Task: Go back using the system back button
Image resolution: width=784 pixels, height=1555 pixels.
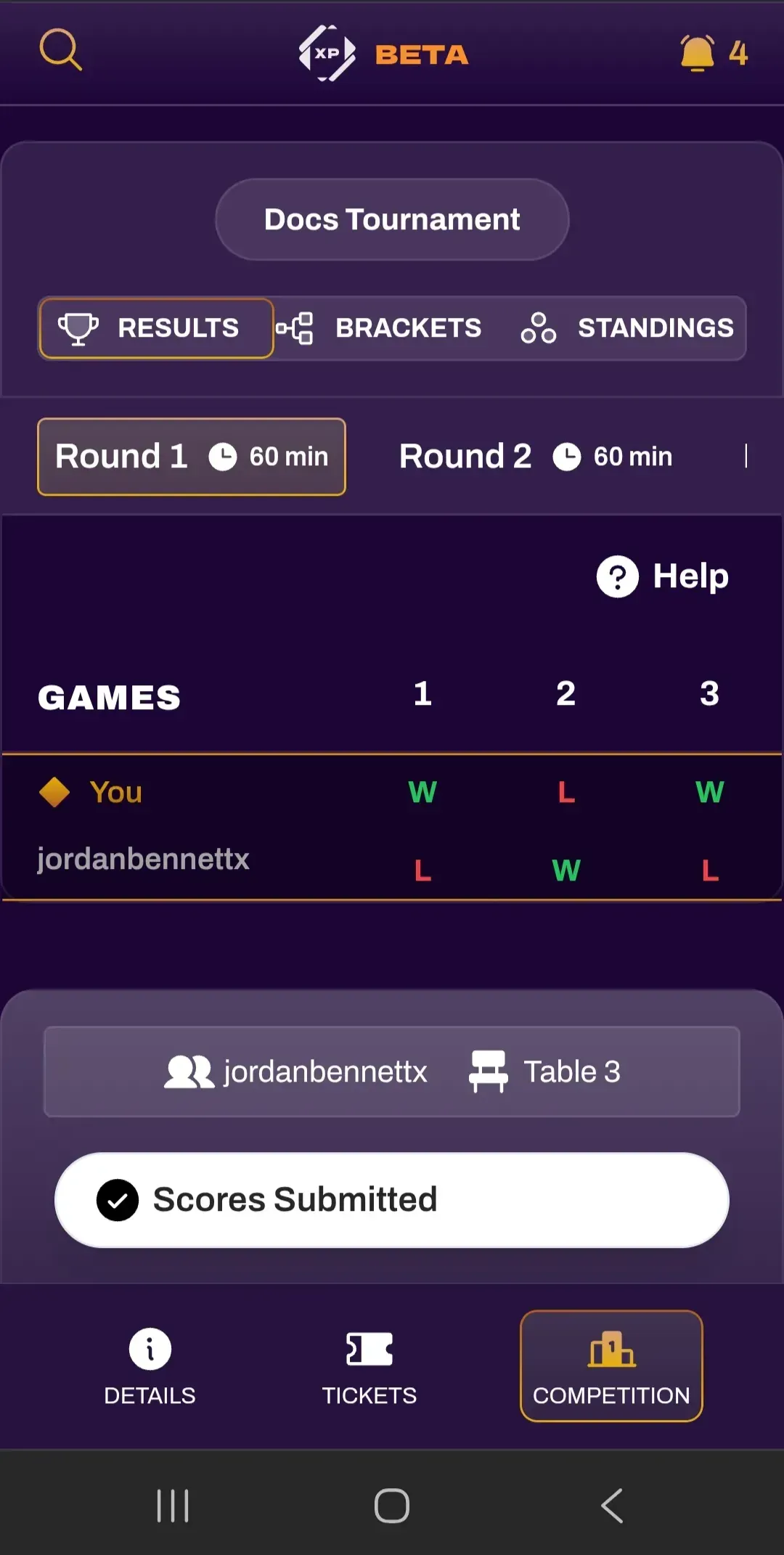Action: (x=612, y=1505)
